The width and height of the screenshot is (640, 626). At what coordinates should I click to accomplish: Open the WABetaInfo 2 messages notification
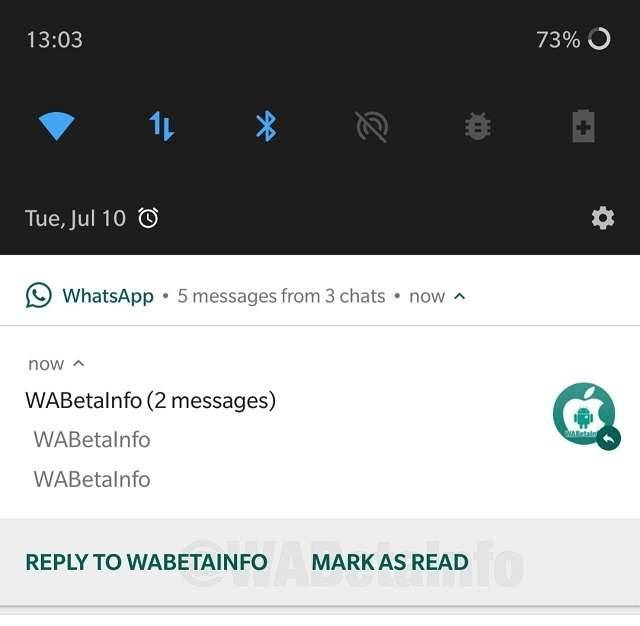(150, 401)
